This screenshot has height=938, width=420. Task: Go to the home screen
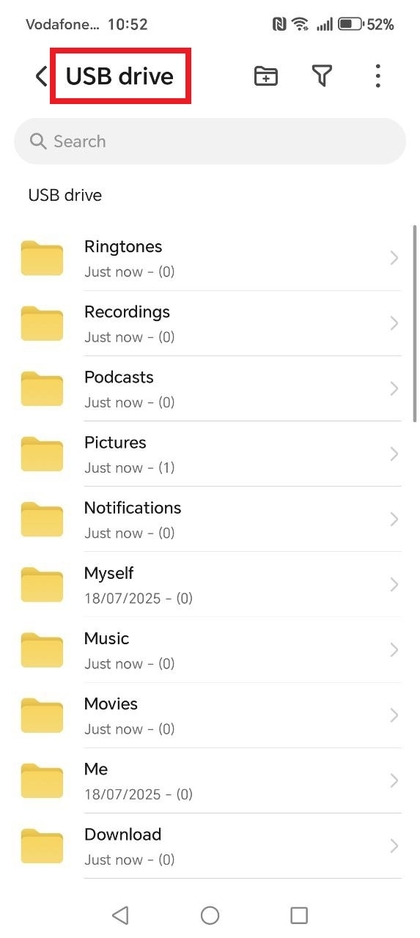click(x=210, y=915)
